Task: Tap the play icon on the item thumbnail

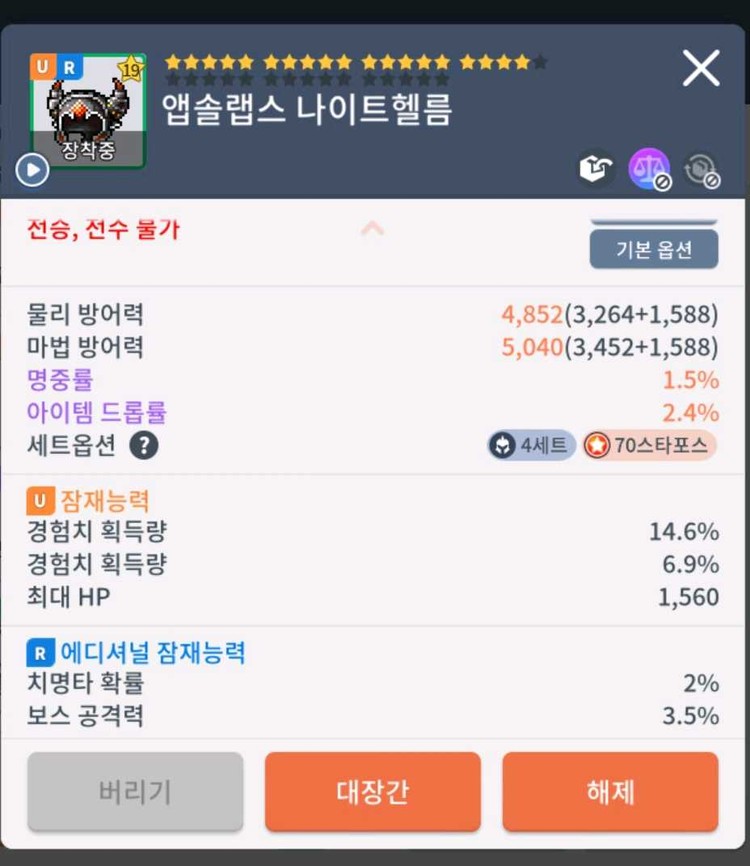Action: 32,170
